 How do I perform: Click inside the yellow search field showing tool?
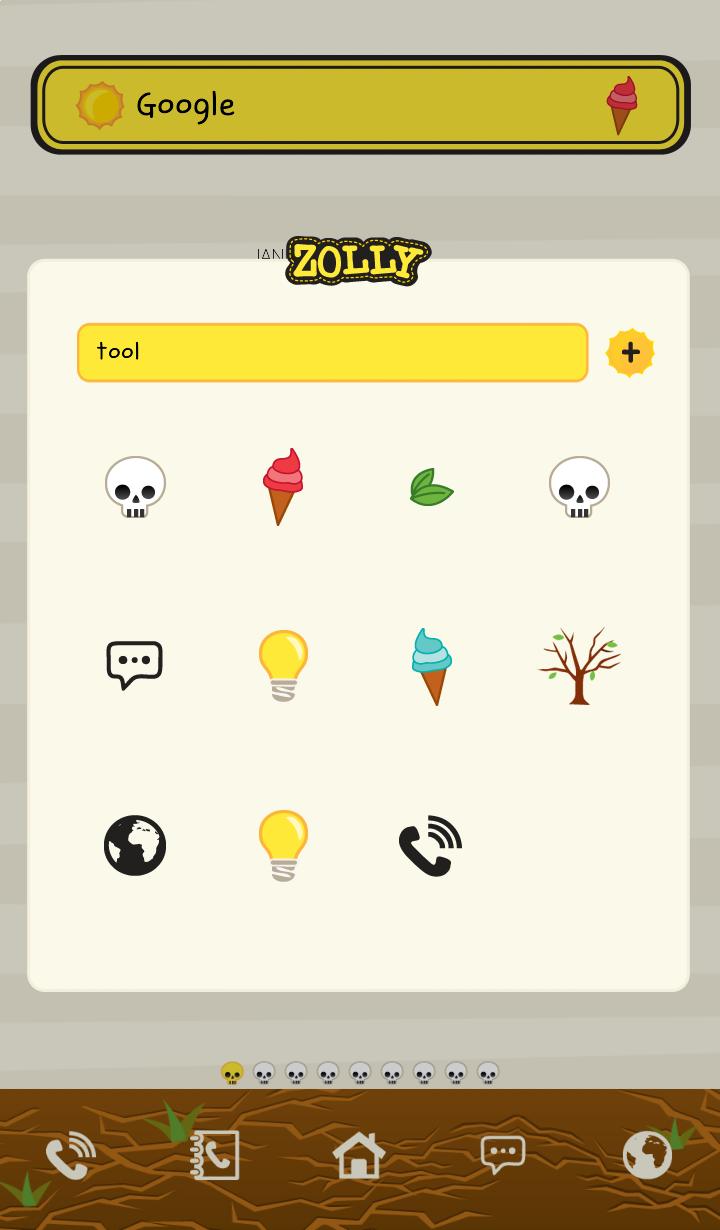point(332,352)
